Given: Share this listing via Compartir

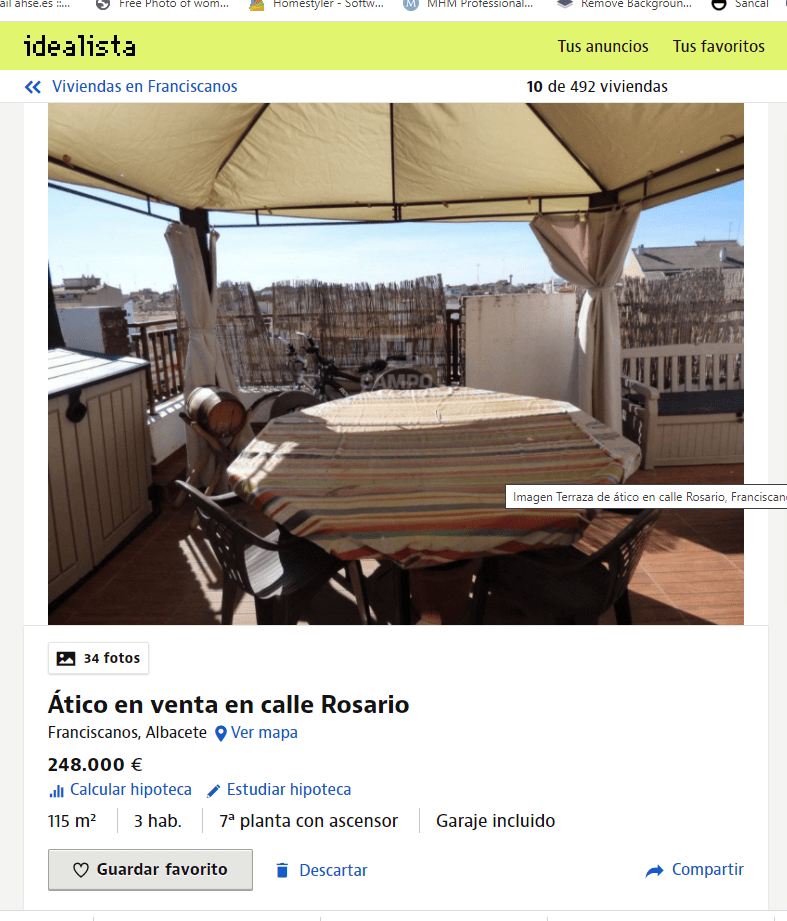Looking at the screenshot, I should point(695,870).
